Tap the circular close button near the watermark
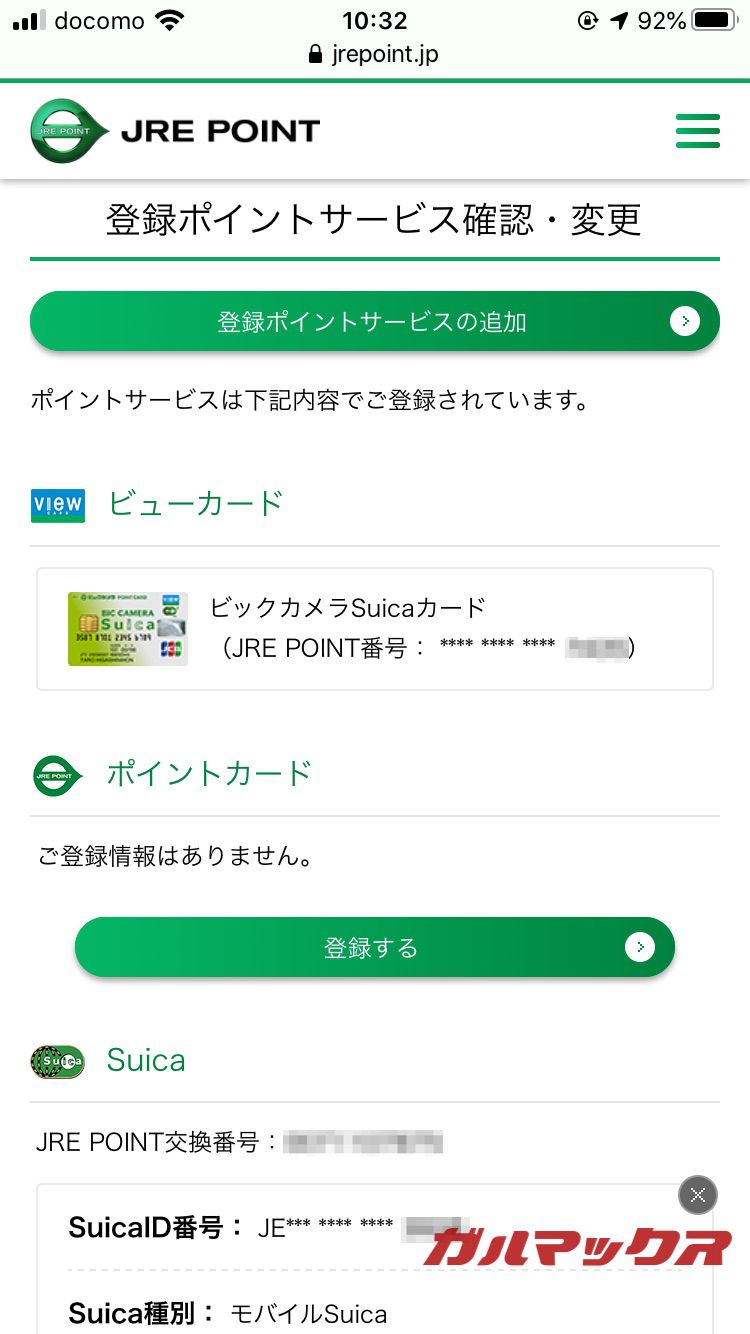This screenshot has height=1334, width=750. pos(697,1195)
